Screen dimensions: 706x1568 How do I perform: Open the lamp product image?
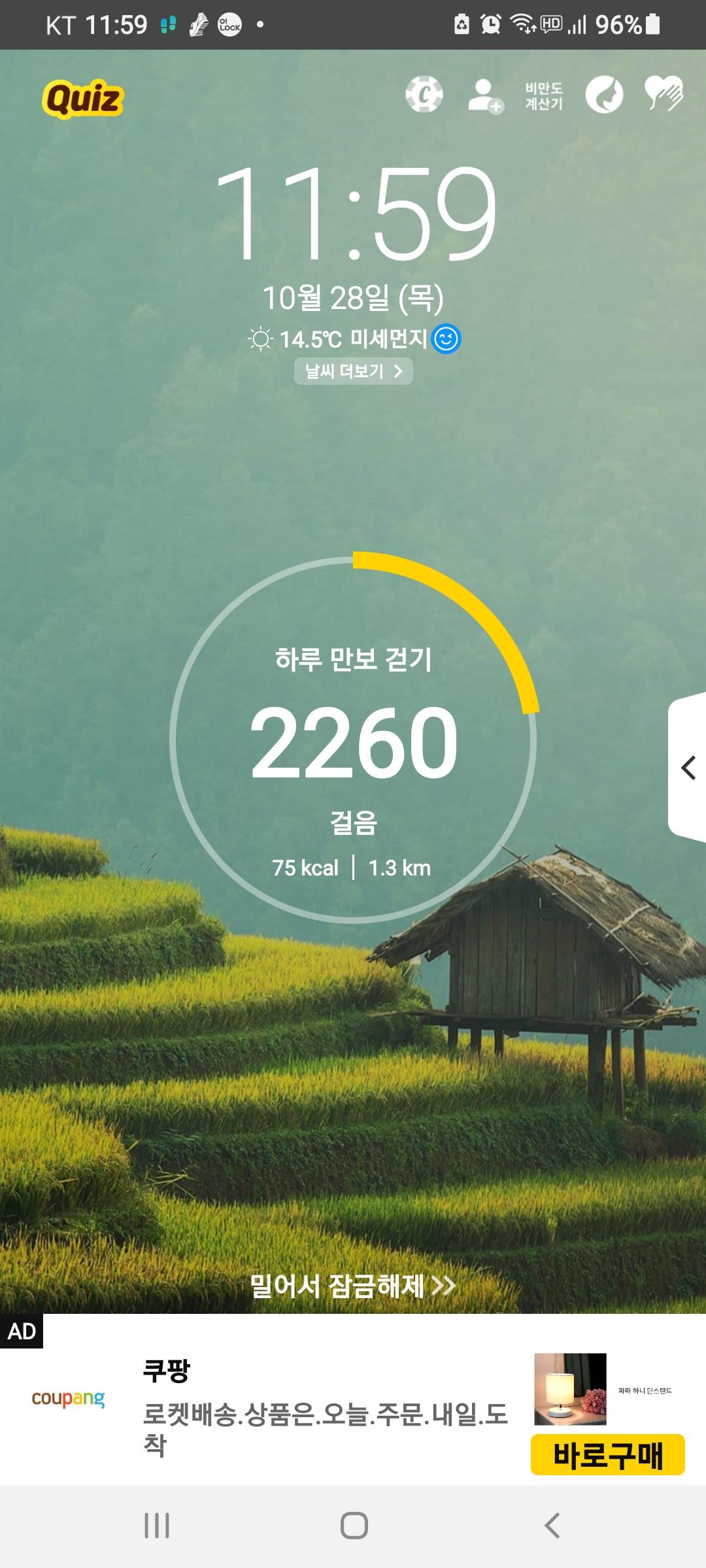click(570, 1388)
